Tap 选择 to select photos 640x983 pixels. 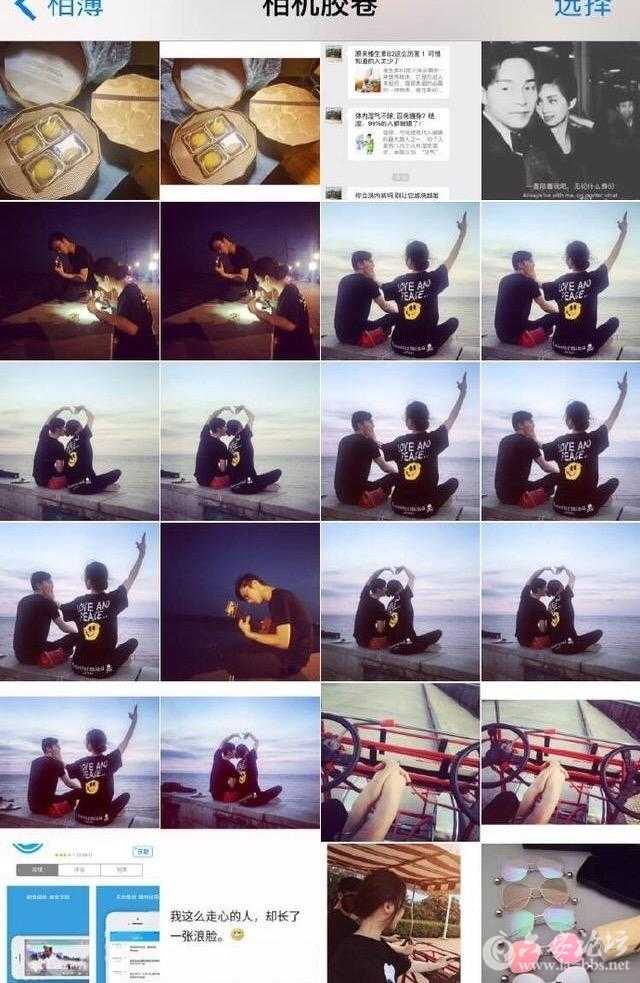point(582,8)
